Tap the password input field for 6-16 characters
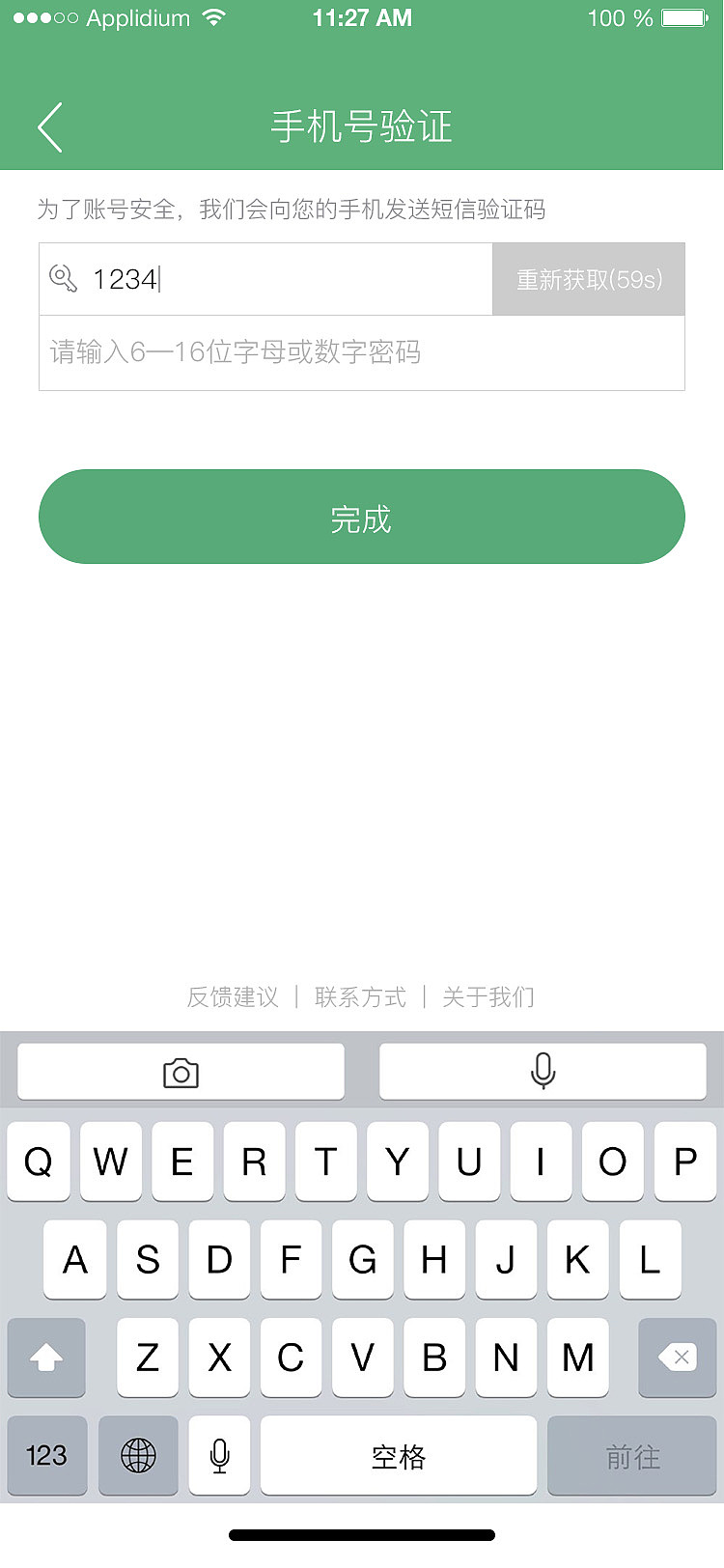The width and height of the screenshot is (724, 1568). point(361,352)
